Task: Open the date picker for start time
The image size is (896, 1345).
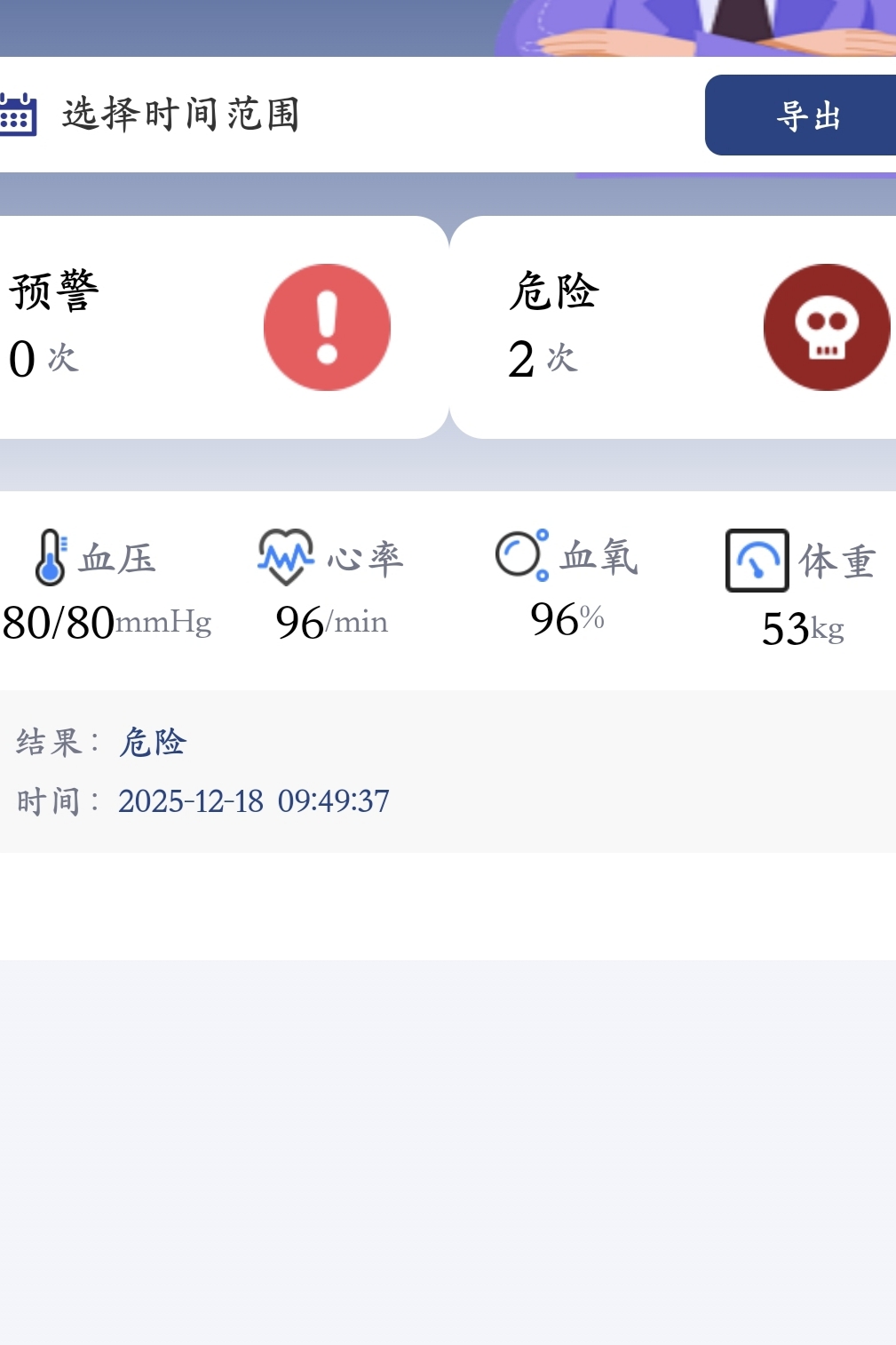Action: pos(182,112)
